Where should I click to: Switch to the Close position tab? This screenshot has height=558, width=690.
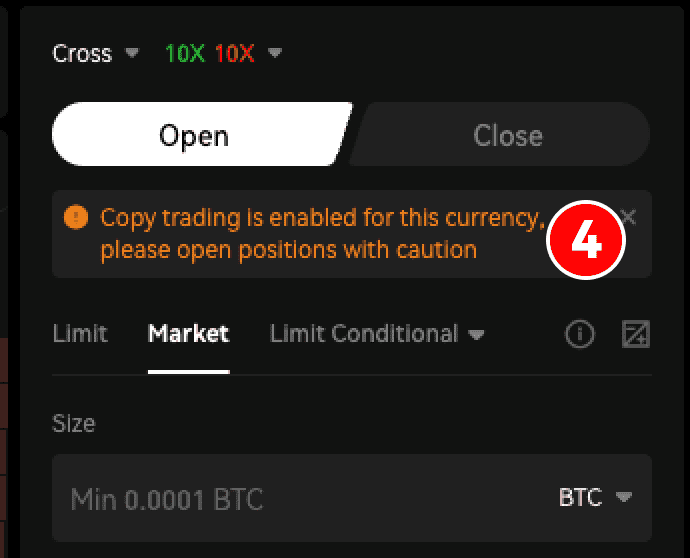coord(507,135)
